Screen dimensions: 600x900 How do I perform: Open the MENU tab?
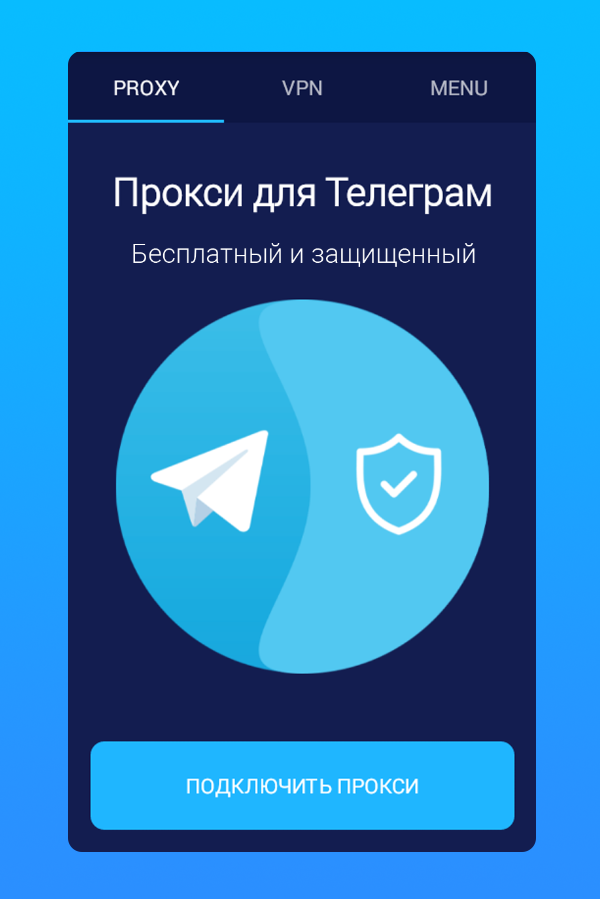[x=458, y=88]
